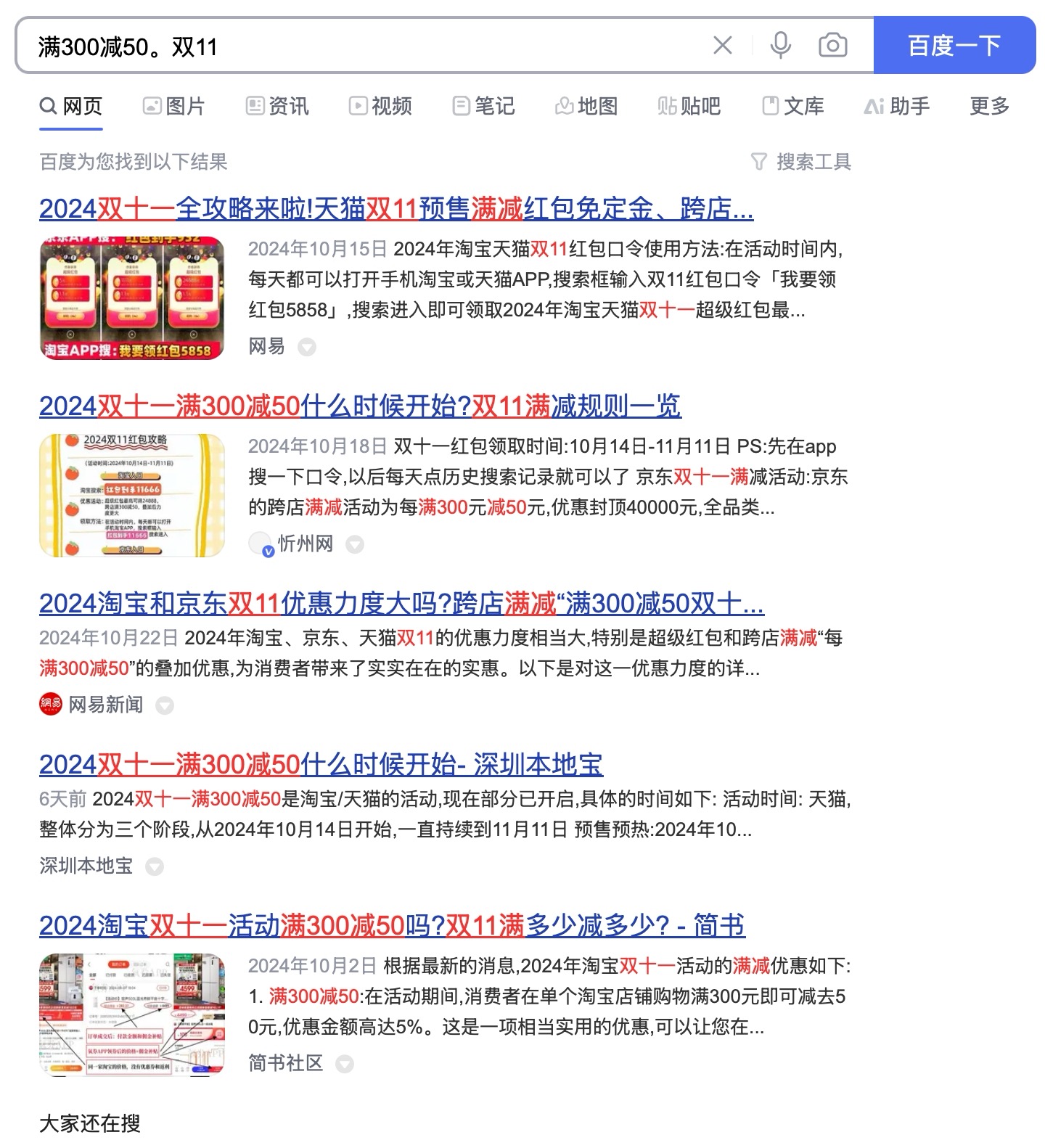Expand the 更多 tab options
This screenshot has height=1148, width=1045.
click(989, 107)
